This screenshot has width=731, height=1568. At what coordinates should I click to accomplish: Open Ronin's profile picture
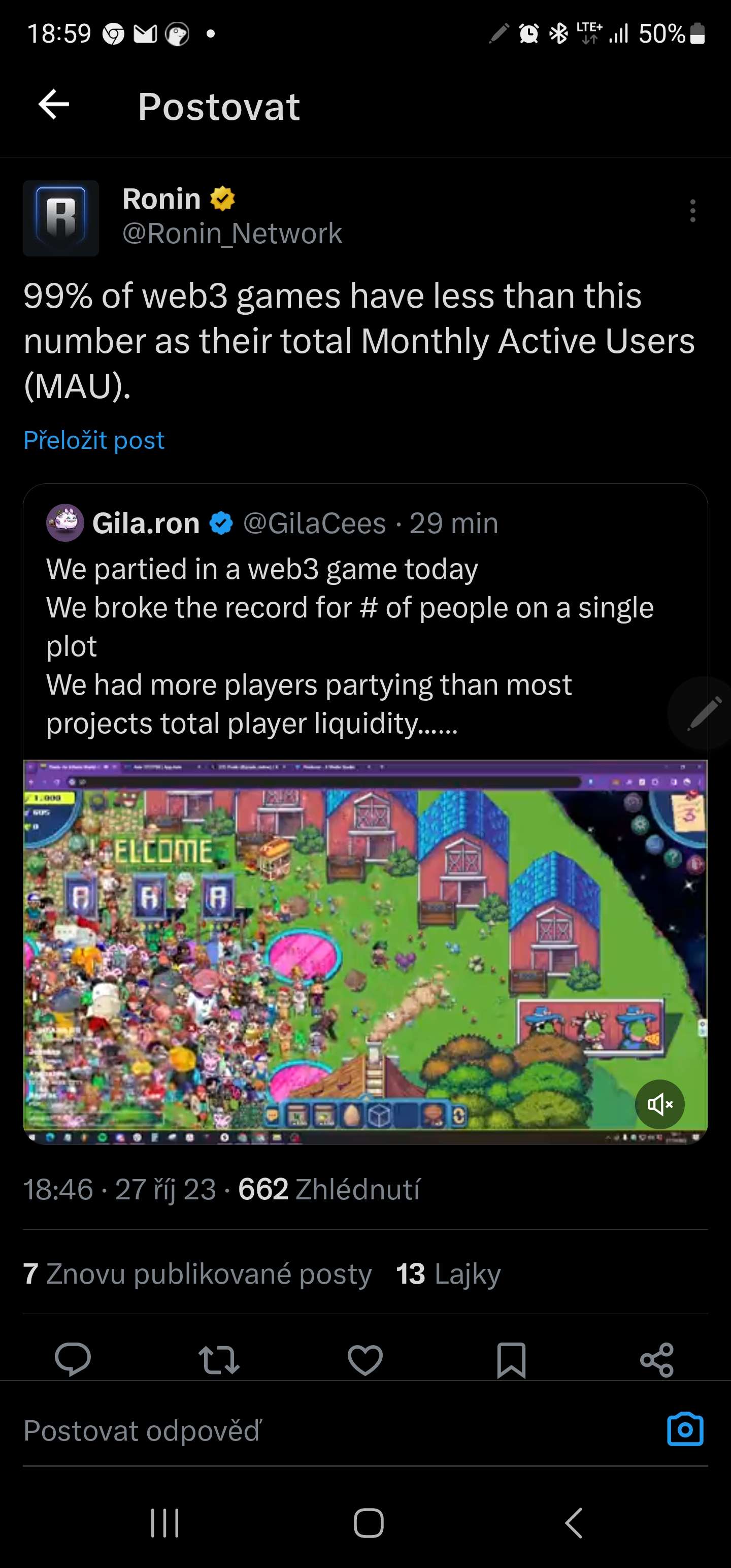pyautogui.click(x=61, y=218)
